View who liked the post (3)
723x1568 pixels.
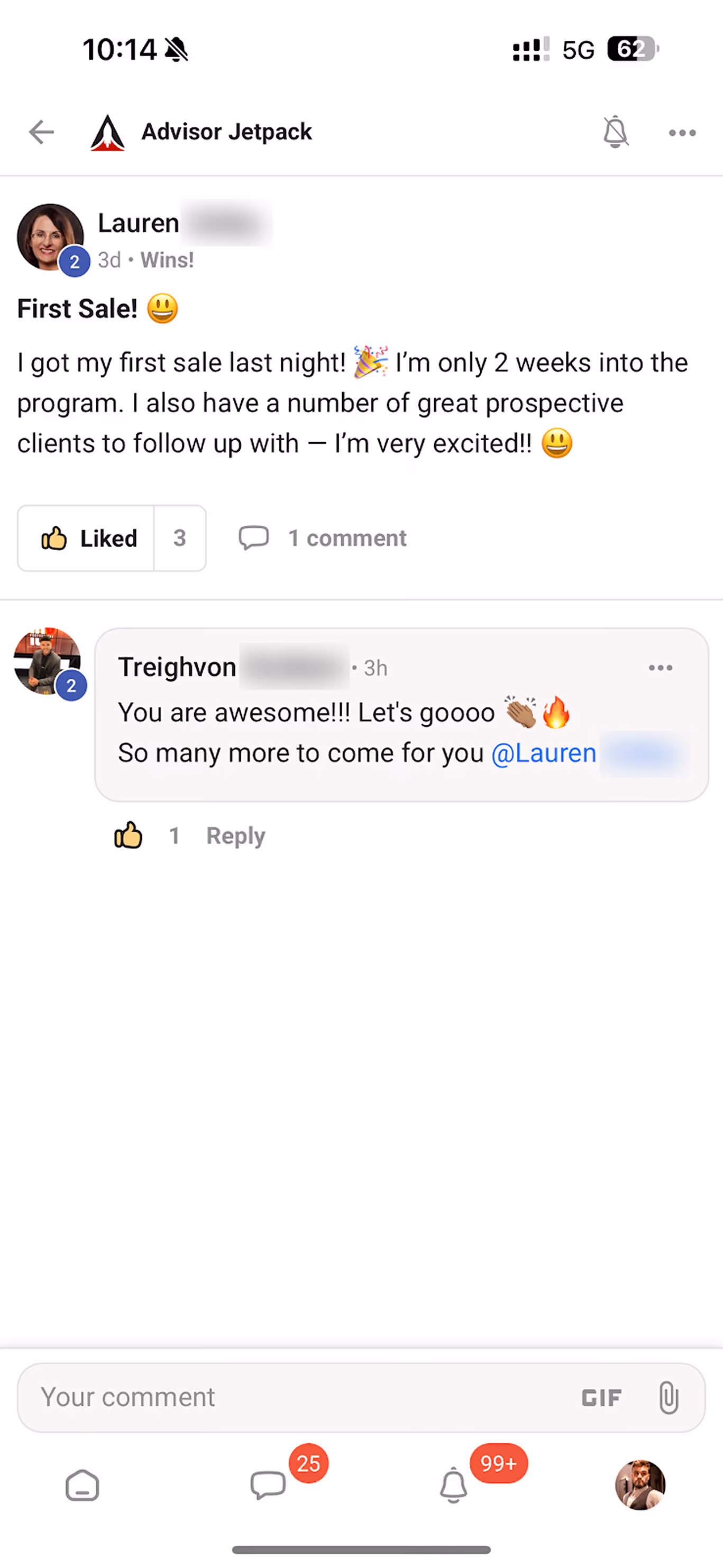(x=179, y=538)
